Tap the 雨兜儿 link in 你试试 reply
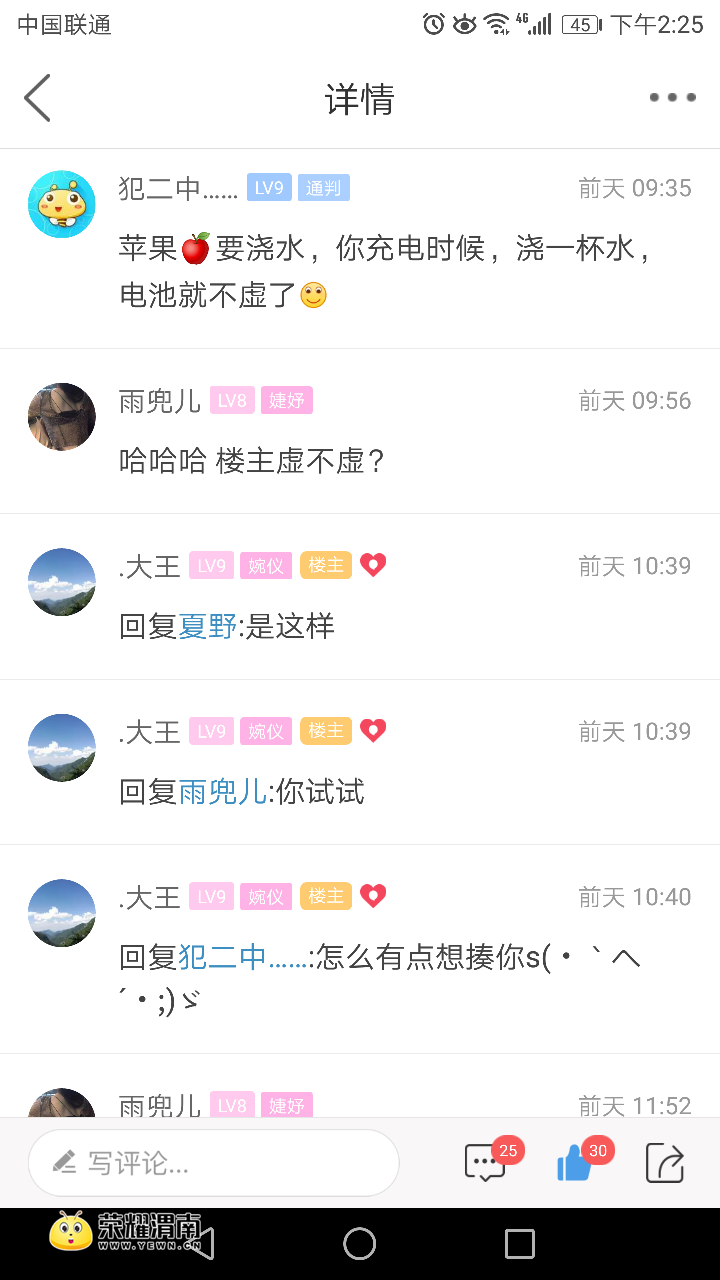The image size is (720, 1280). pos(222,793)
